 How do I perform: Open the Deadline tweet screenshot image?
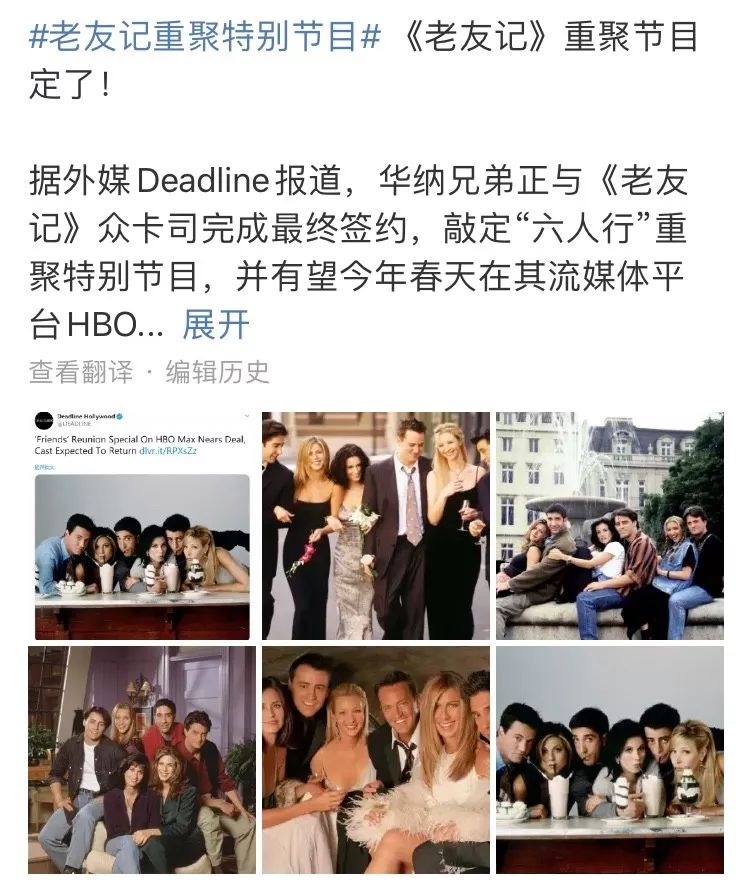coord(142,526)
